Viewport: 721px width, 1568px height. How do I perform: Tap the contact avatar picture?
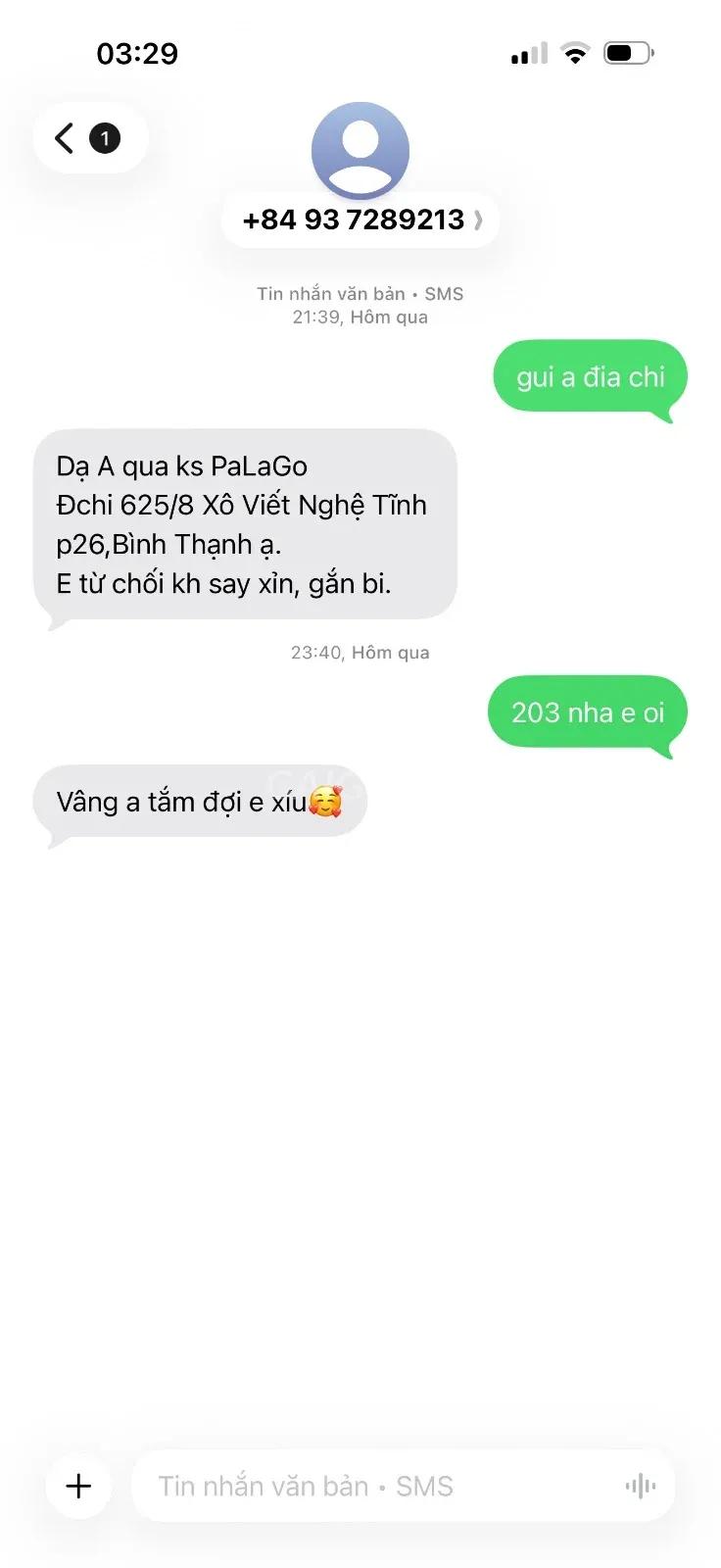click(x=360, y=150)
